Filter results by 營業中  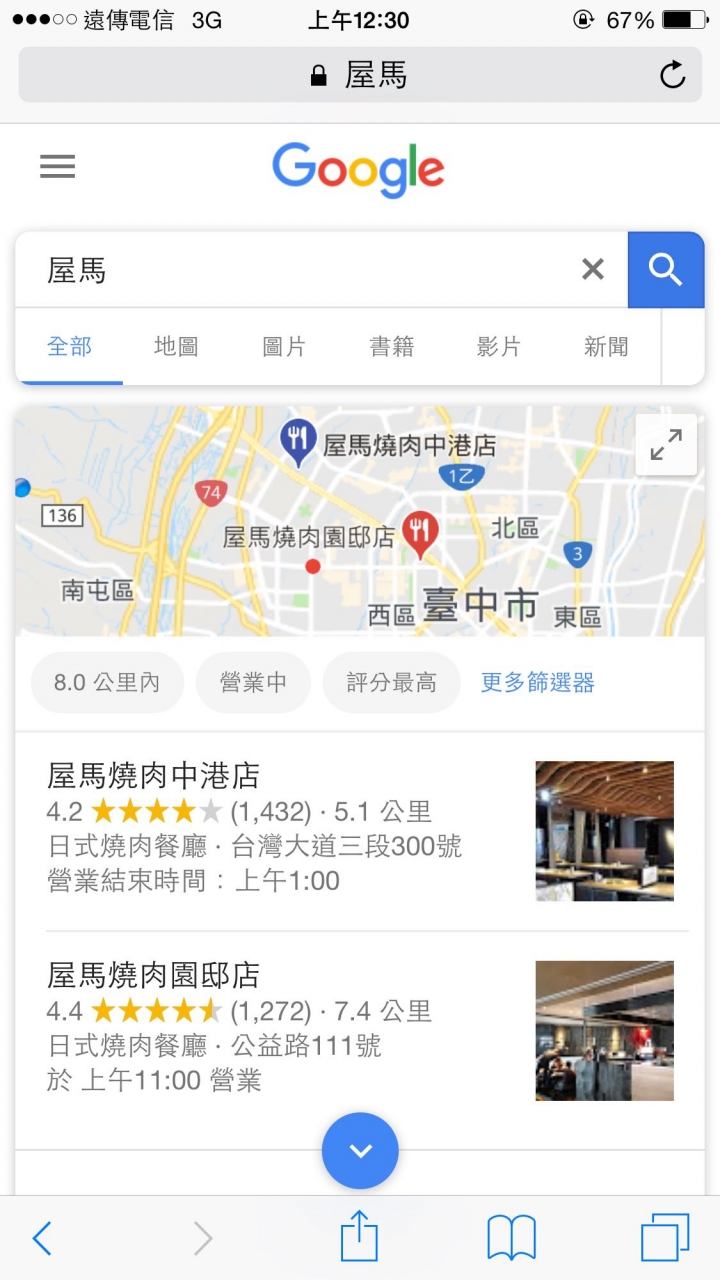pyautogui.click(x=254, y=683)
